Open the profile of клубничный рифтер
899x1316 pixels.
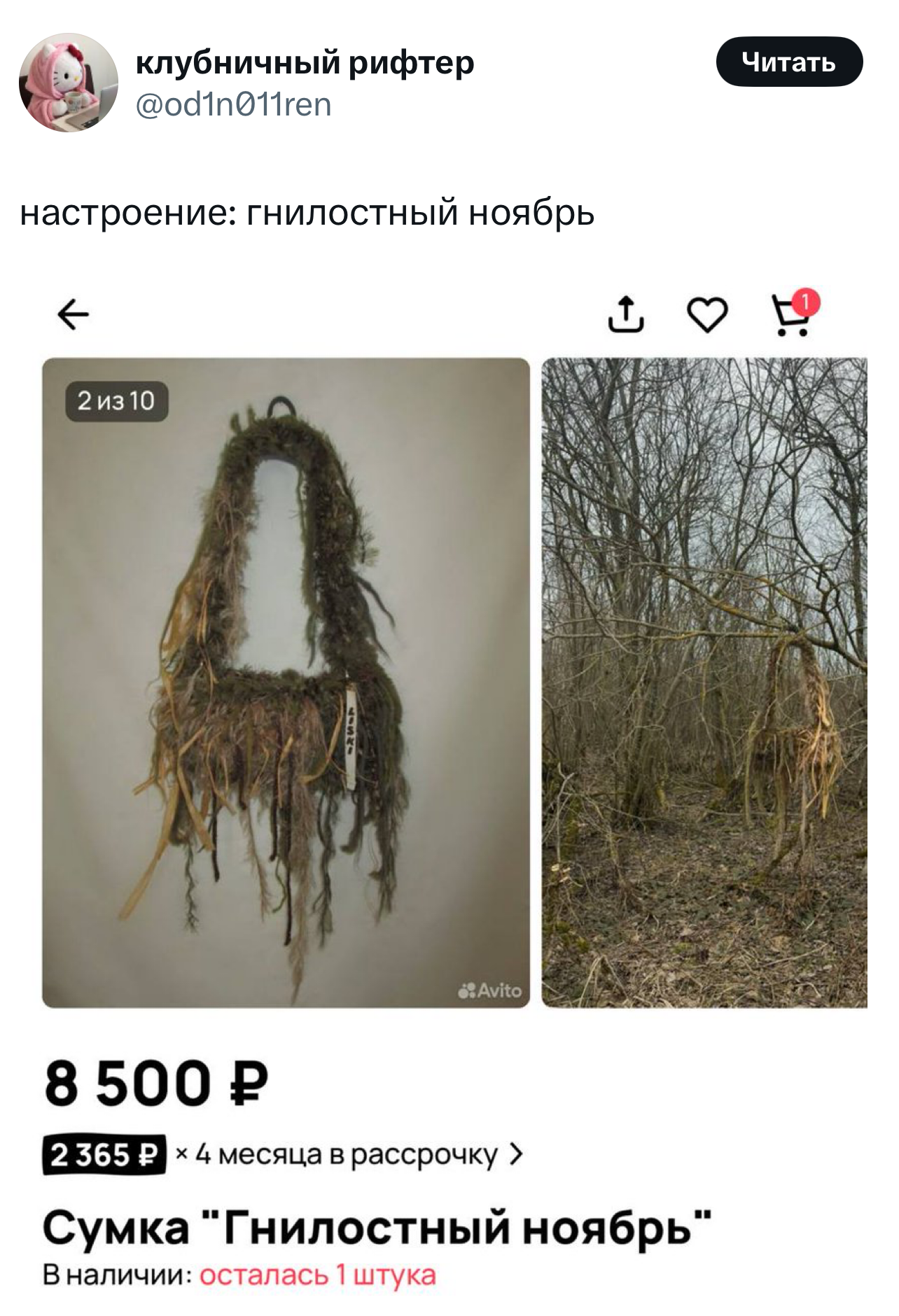click(x=305, y=63)
